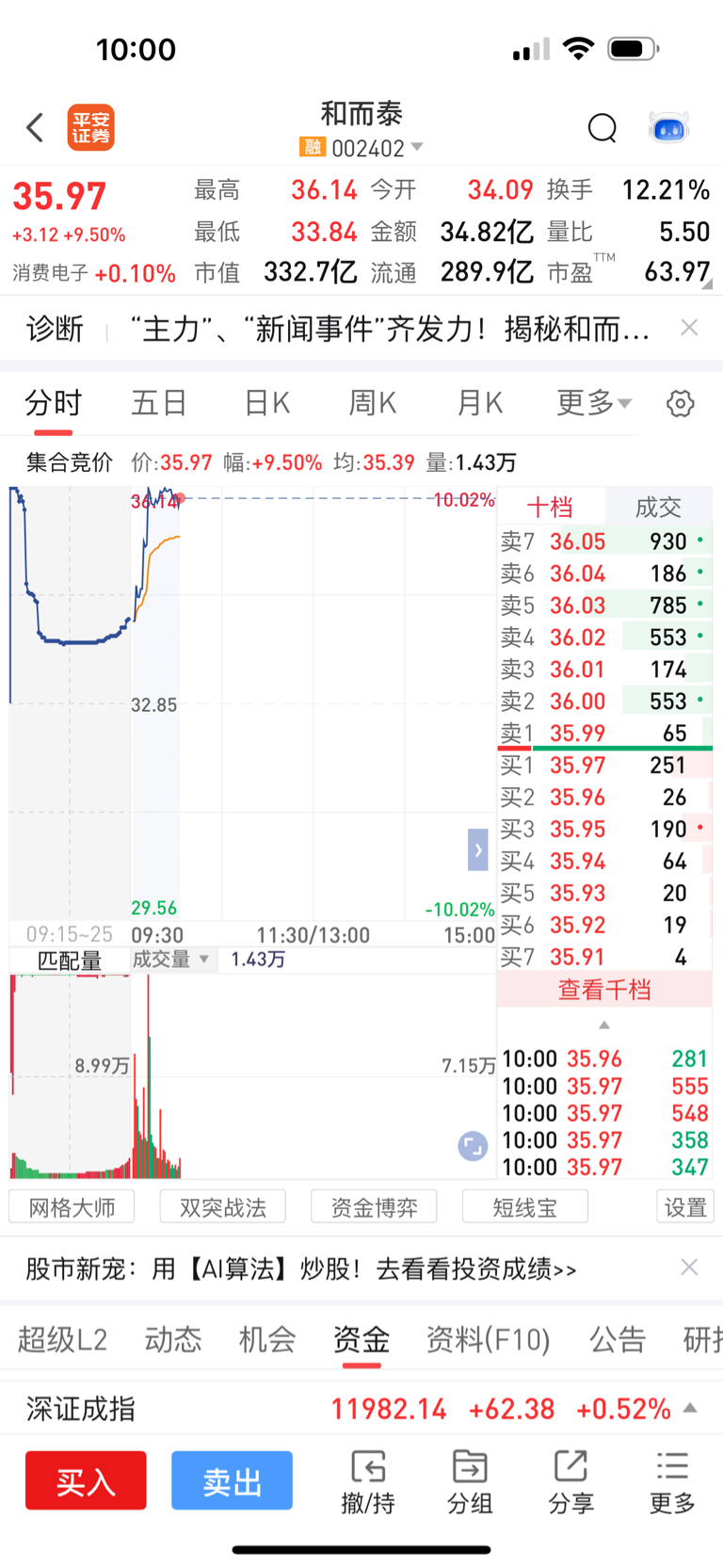The height and width of the screenshot is (1568, 723).
Task: Select the 网格大师 tool chip
Action: 72,1206
